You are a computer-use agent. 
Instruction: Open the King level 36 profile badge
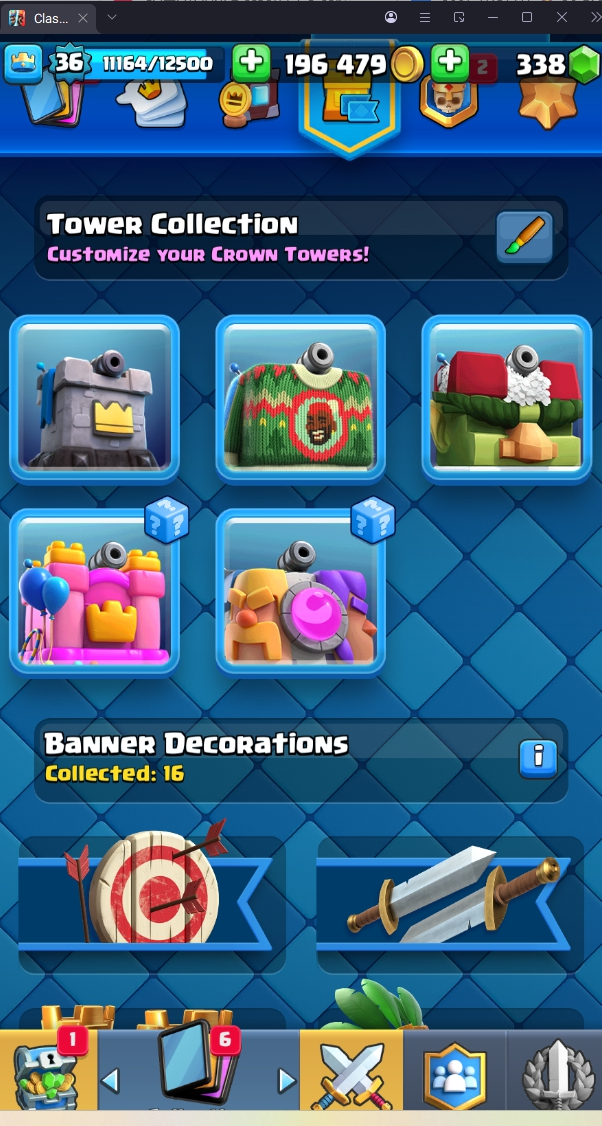tap(22, 64)
